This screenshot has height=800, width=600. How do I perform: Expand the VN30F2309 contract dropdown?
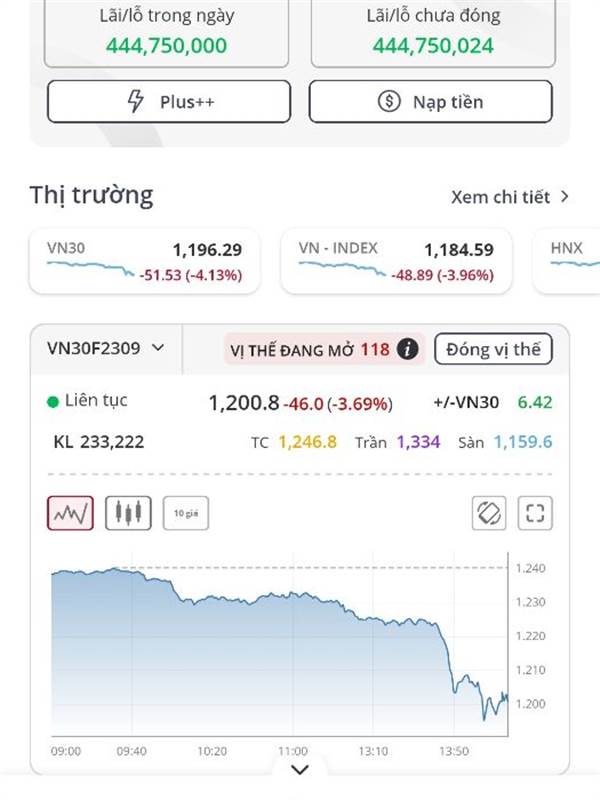coord(106,348)
